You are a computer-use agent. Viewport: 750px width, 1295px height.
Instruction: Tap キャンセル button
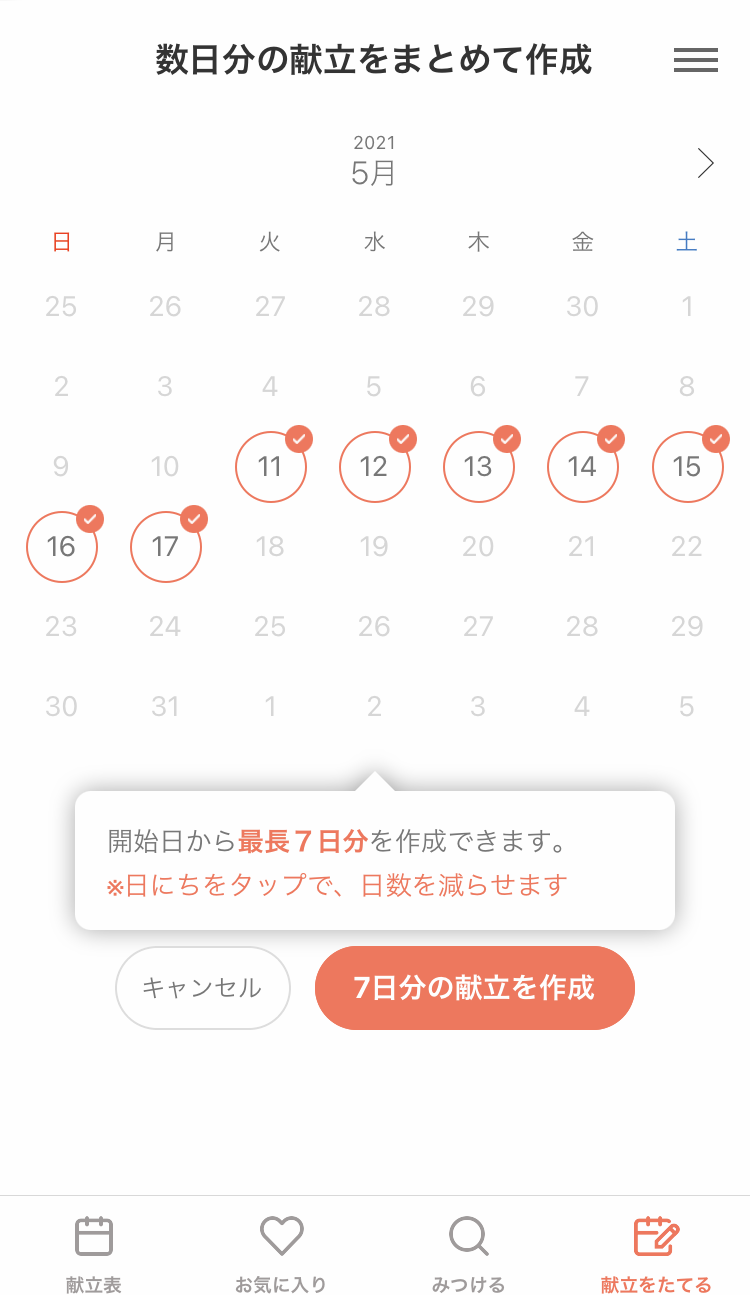tap(202, 988)
